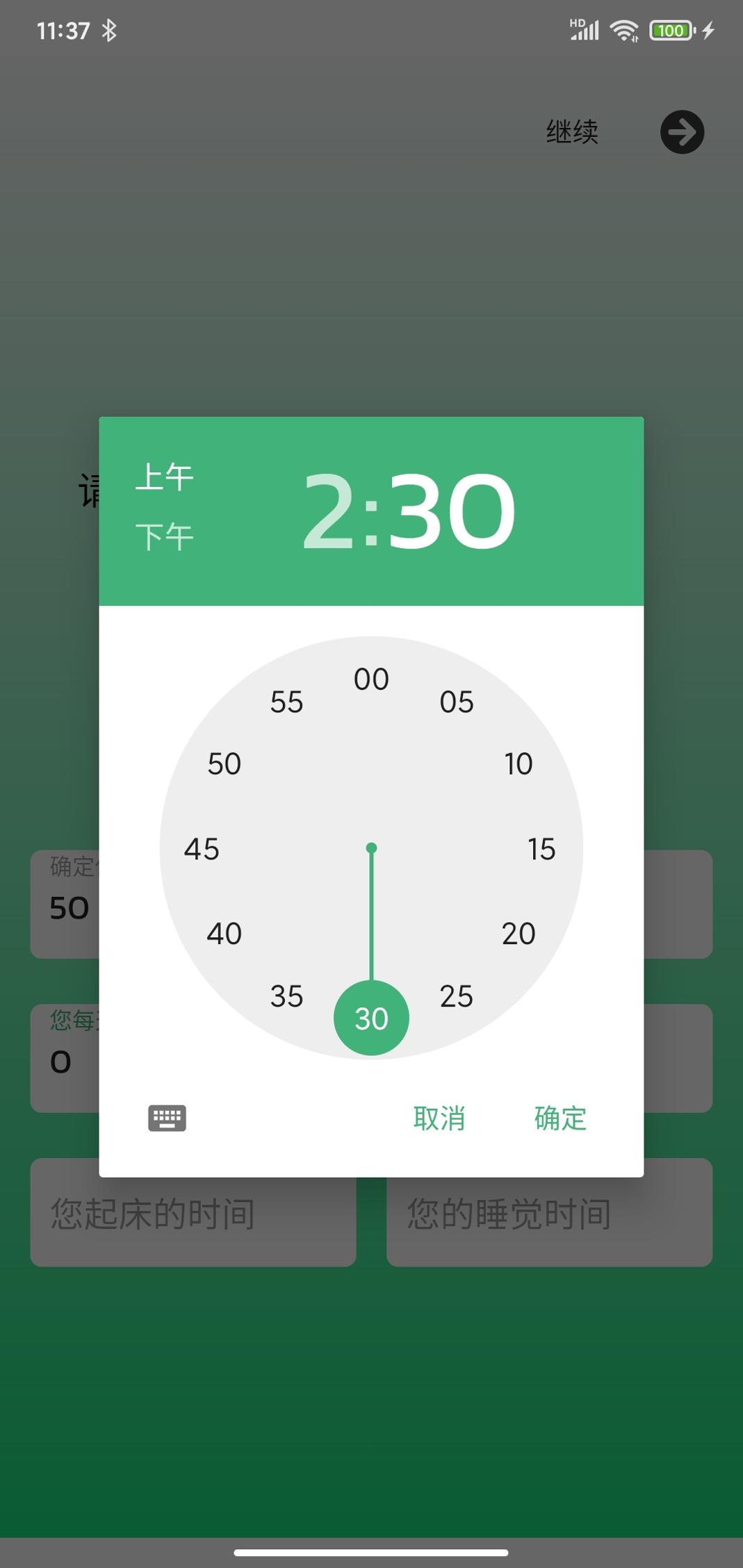
Task: Select 45 minutes on the clock face
Action: coord(202,850)
